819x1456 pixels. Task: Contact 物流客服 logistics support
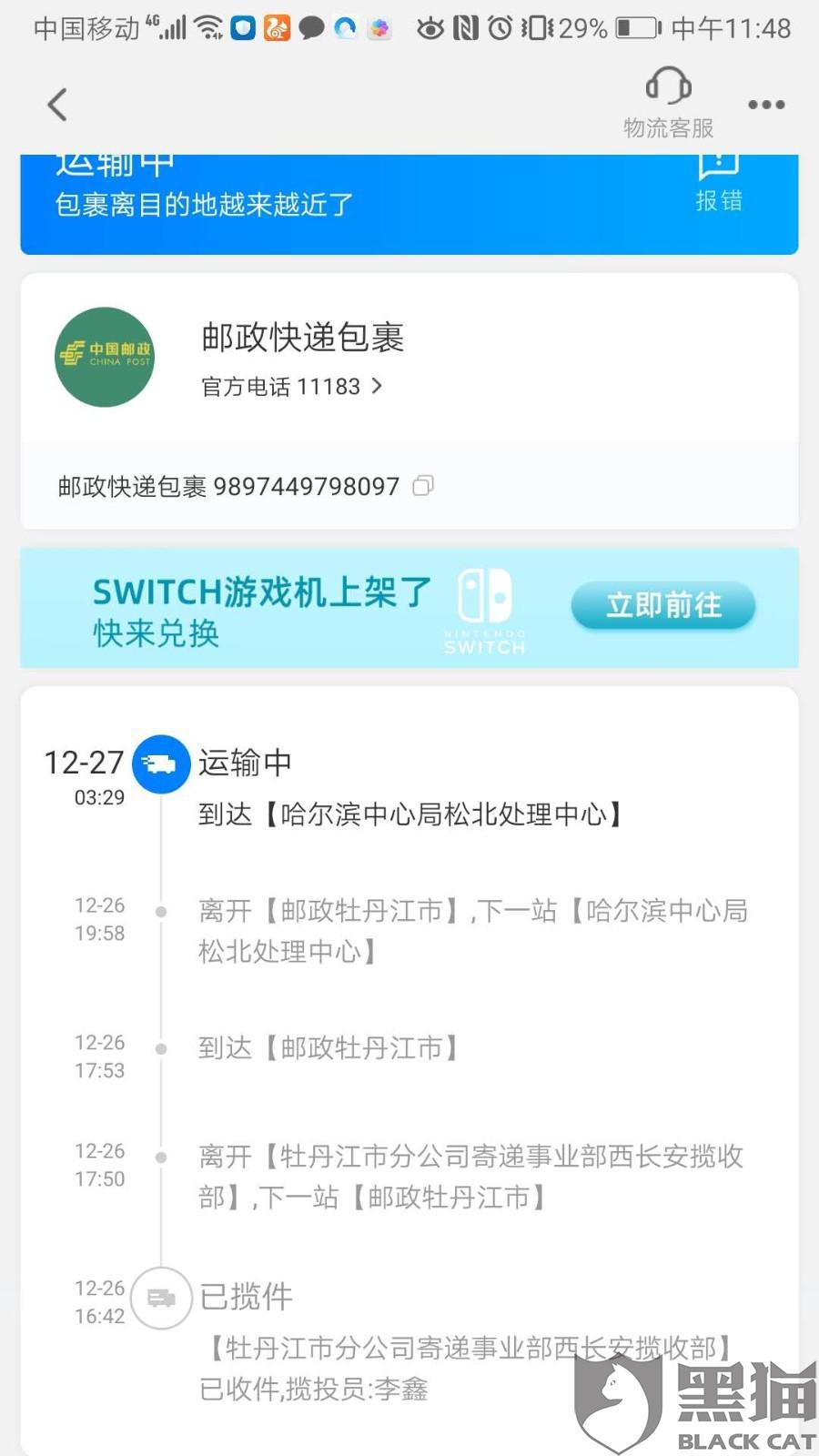tap(669, 103)
